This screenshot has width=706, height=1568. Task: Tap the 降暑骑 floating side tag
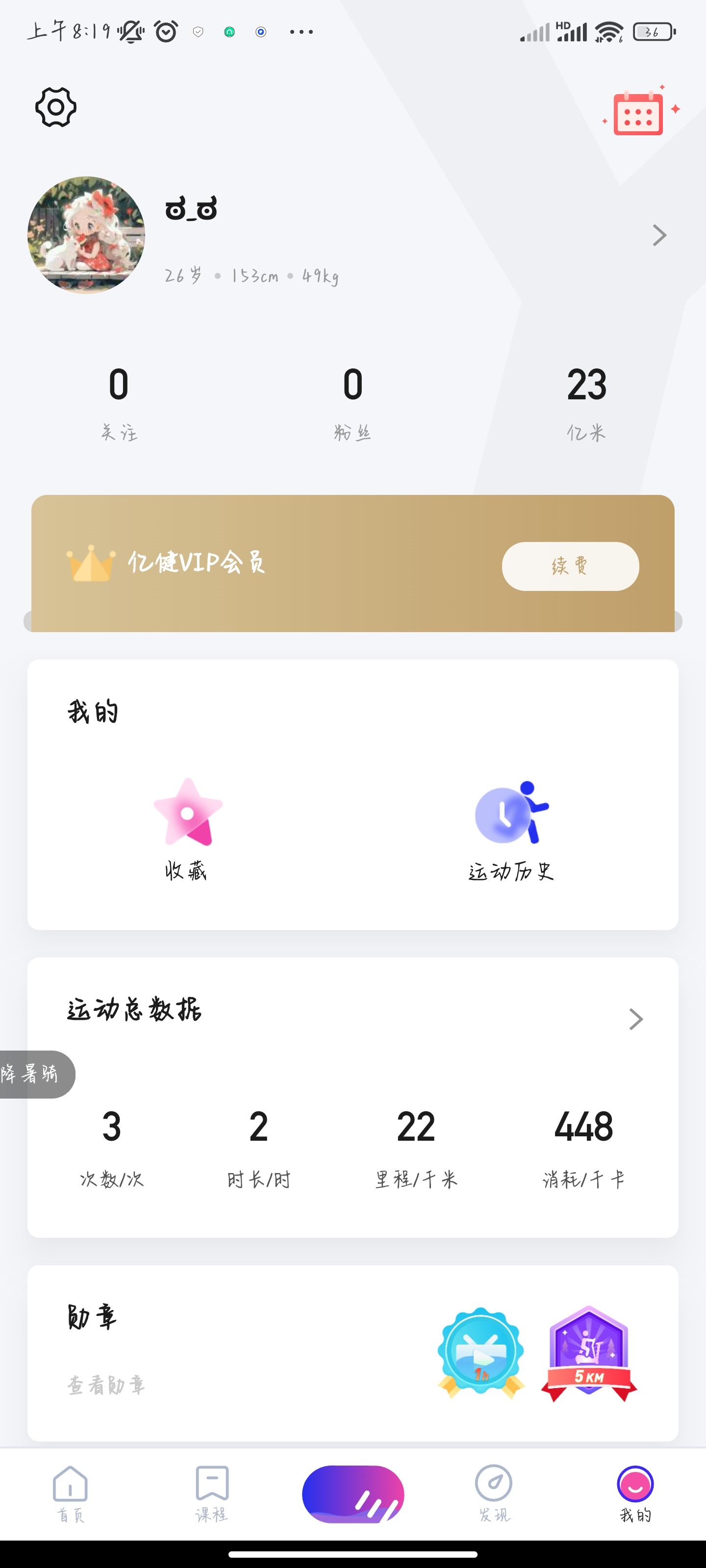point(34,1074)
